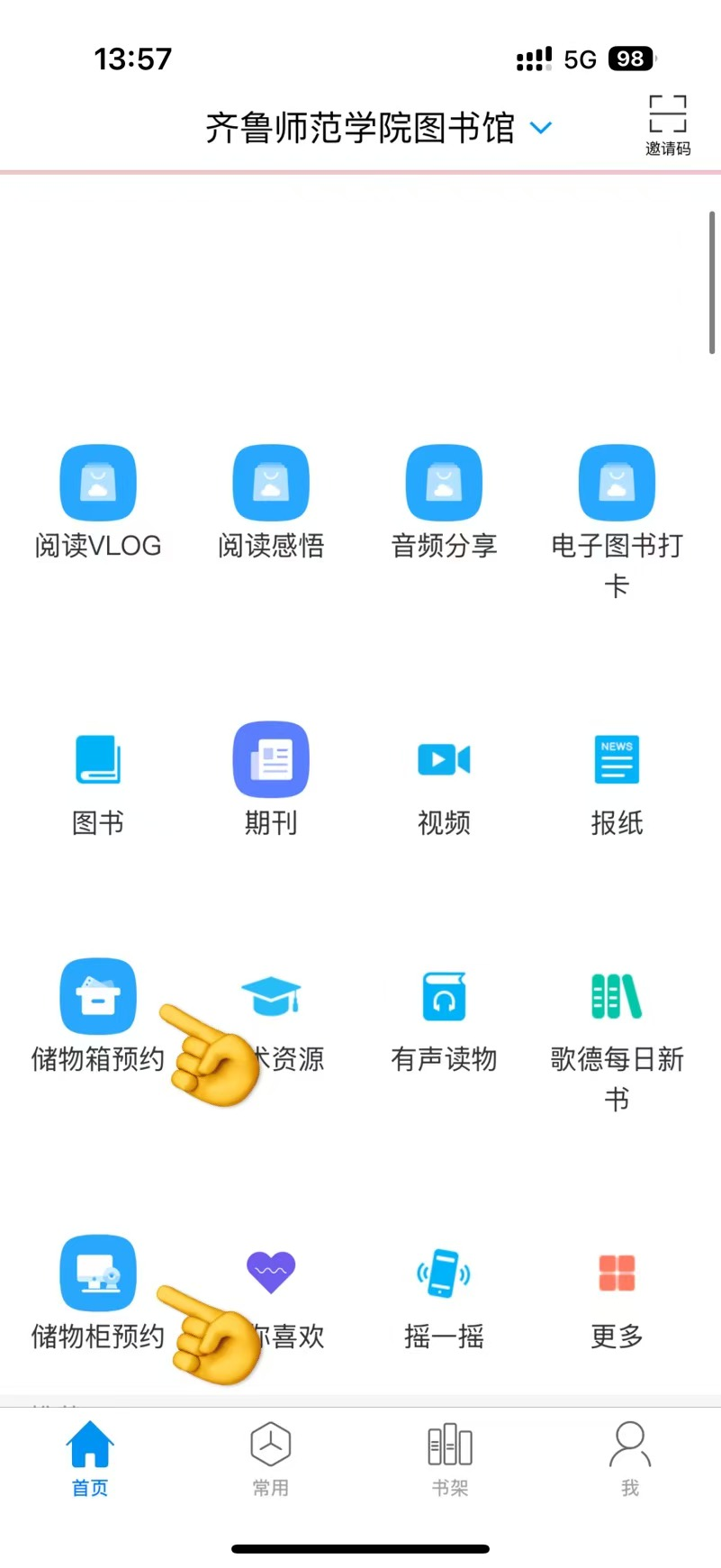This screenshot has width=721, height=1568.
Task: Open 电子图书打卡
Action: click(x=617, y=502)
